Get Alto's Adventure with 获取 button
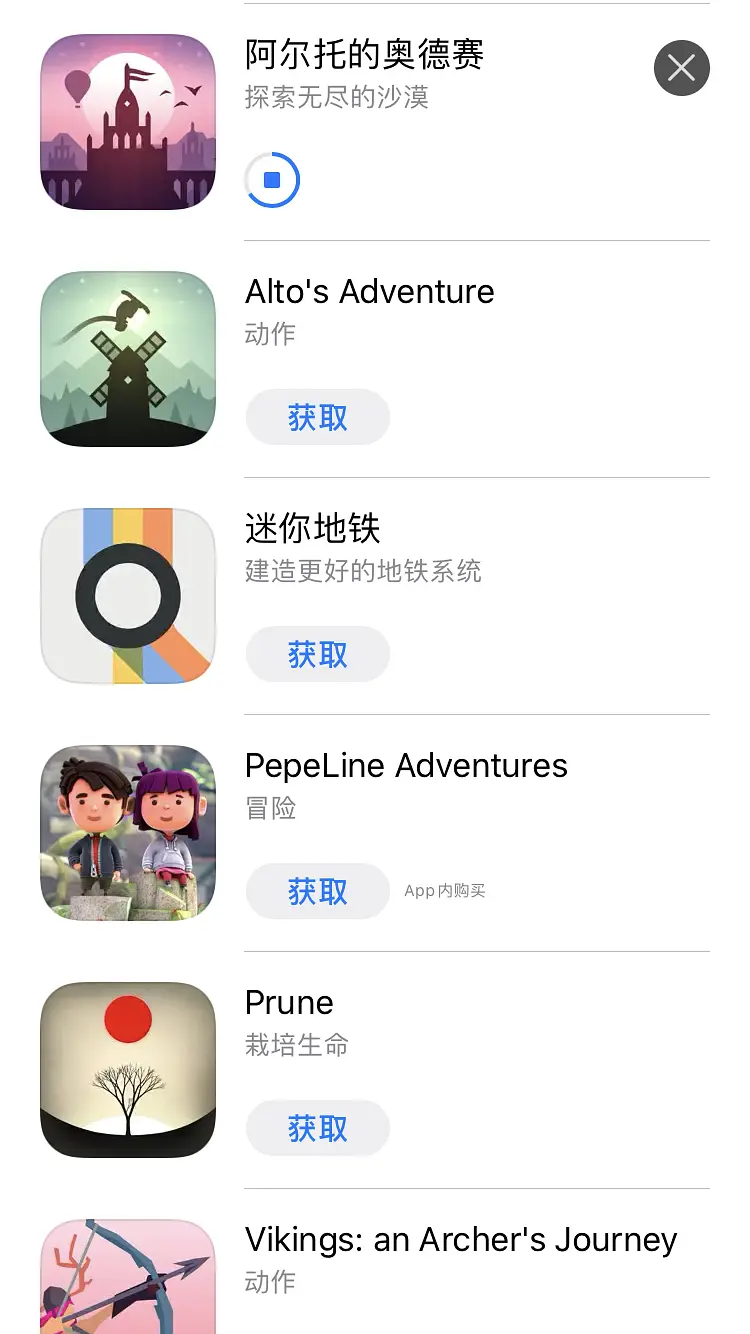This screenshot has height=1334, width=750. point(317,417)
